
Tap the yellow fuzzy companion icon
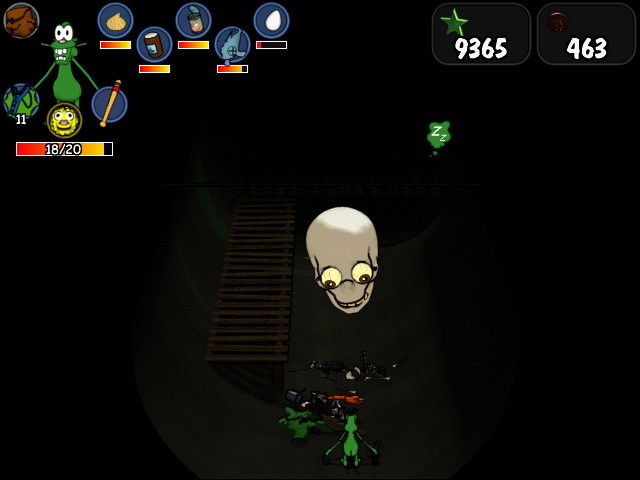pyautogui.click(x=65, y=120)
